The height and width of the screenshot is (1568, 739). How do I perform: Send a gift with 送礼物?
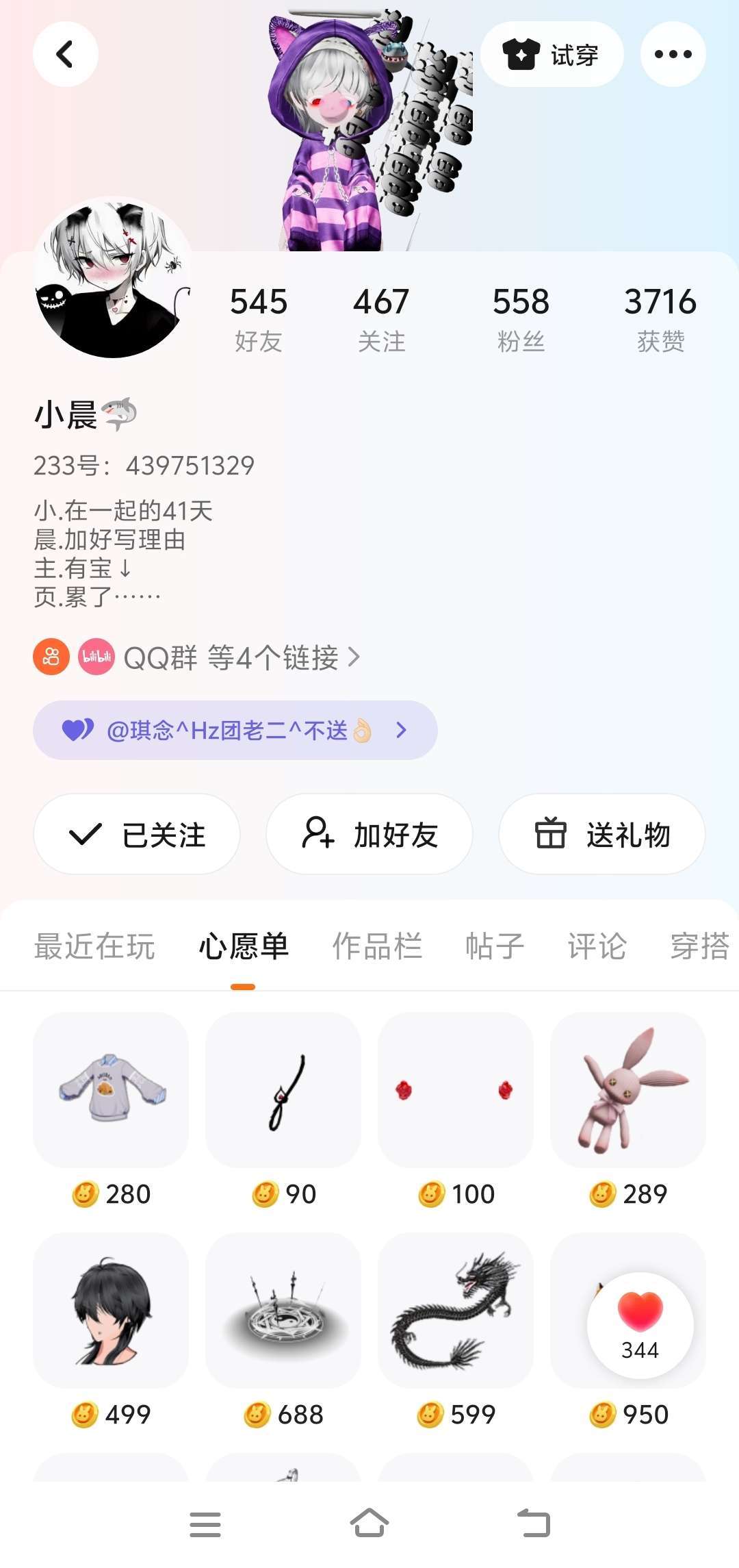point(602,834)
